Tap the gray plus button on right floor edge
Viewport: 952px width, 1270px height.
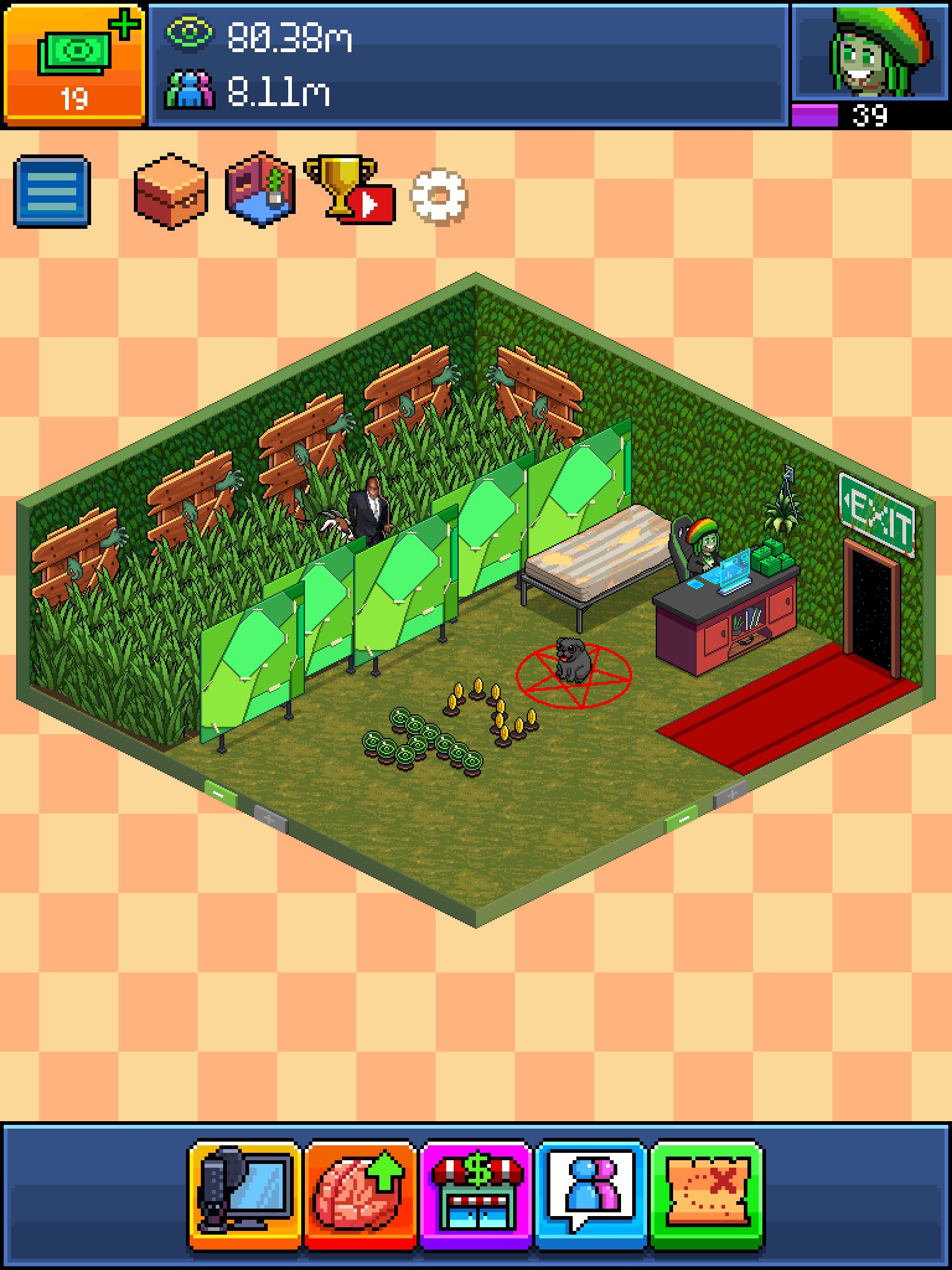pos(731,794)
